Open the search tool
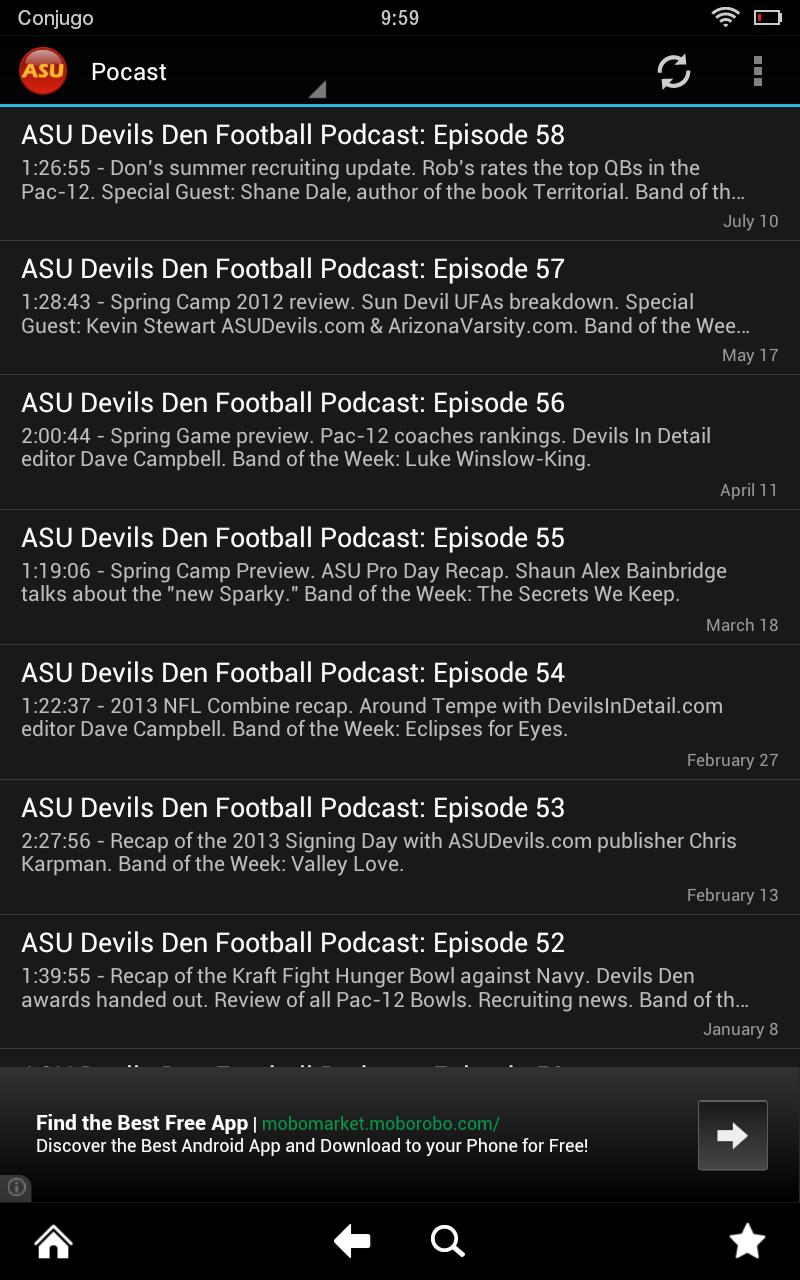The image size is (800, 1280). pyautogui.click(x=447, y=1240)
